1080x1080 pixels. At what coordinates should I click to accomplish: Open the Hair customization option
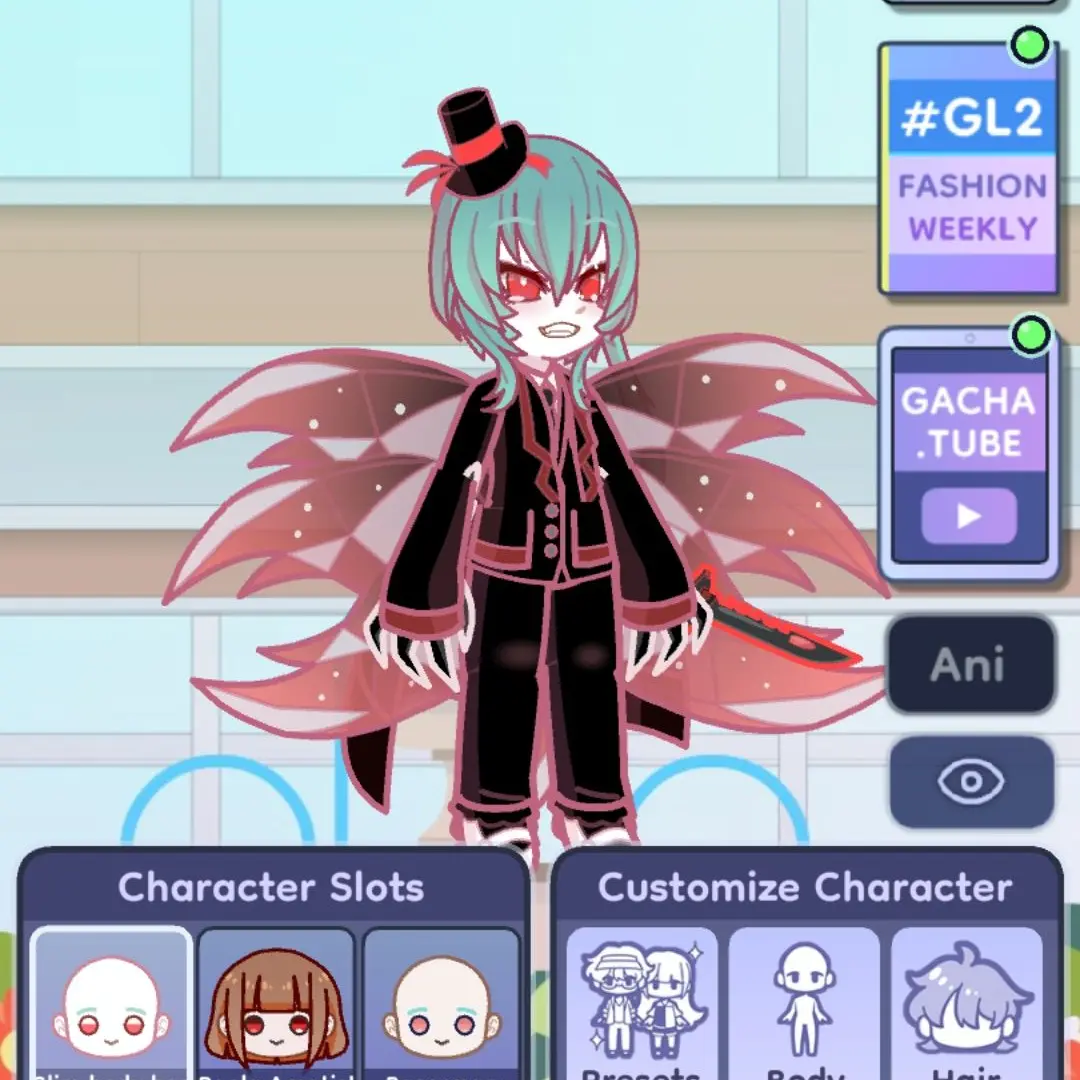[966, 1005]
